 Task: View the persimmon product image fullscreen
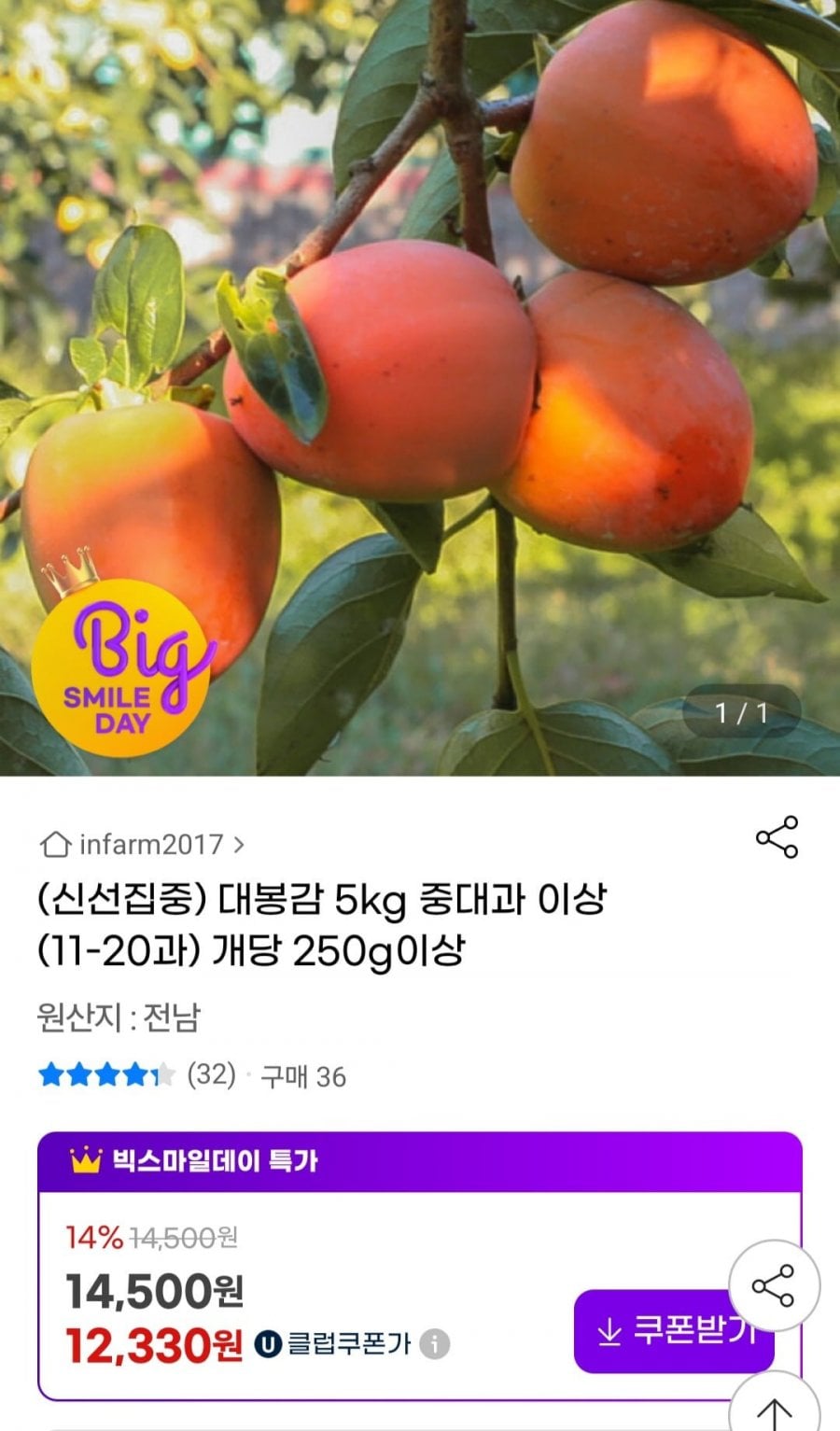pos(420,387)
